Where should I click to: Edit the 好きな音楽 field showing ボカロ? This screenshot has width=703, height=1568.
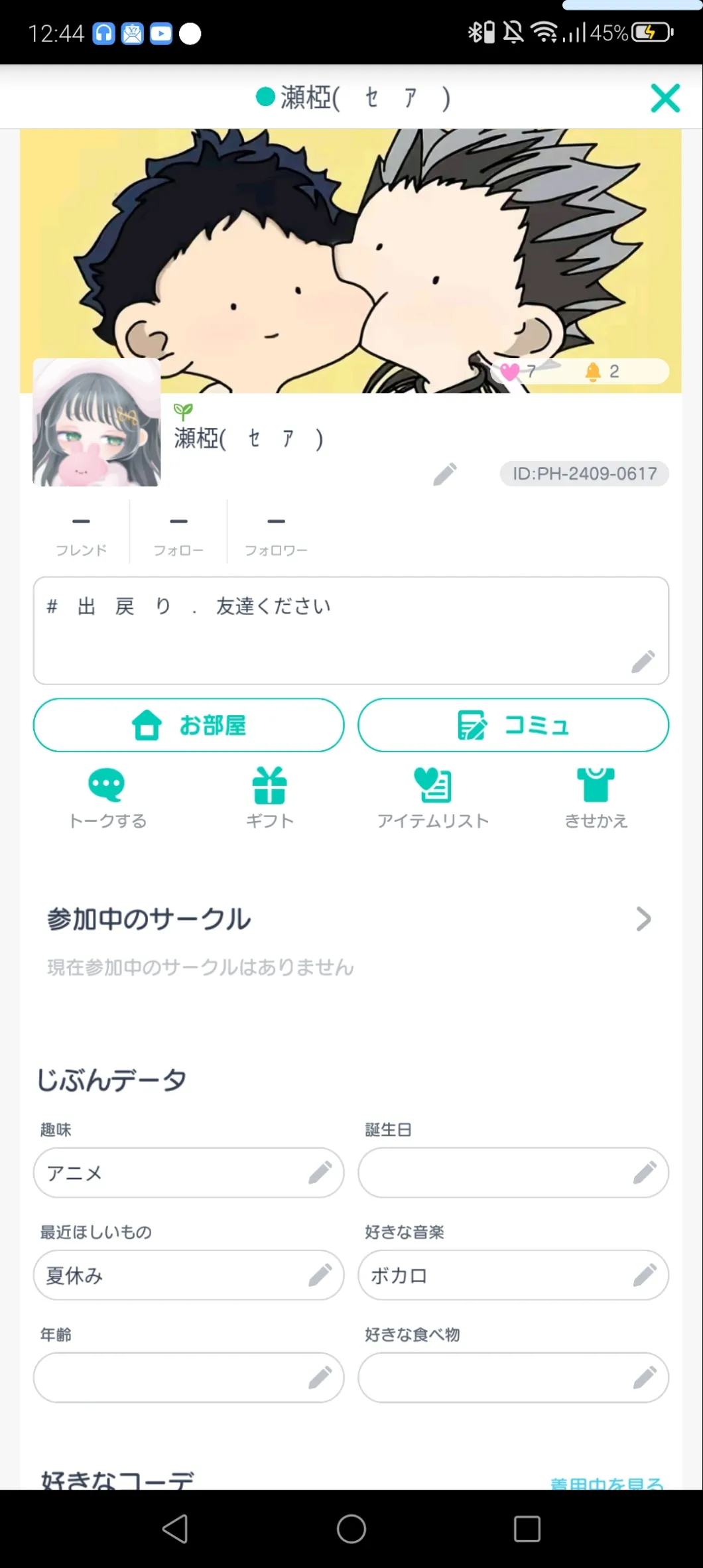pyautogui.click(x=644, y=1275)
